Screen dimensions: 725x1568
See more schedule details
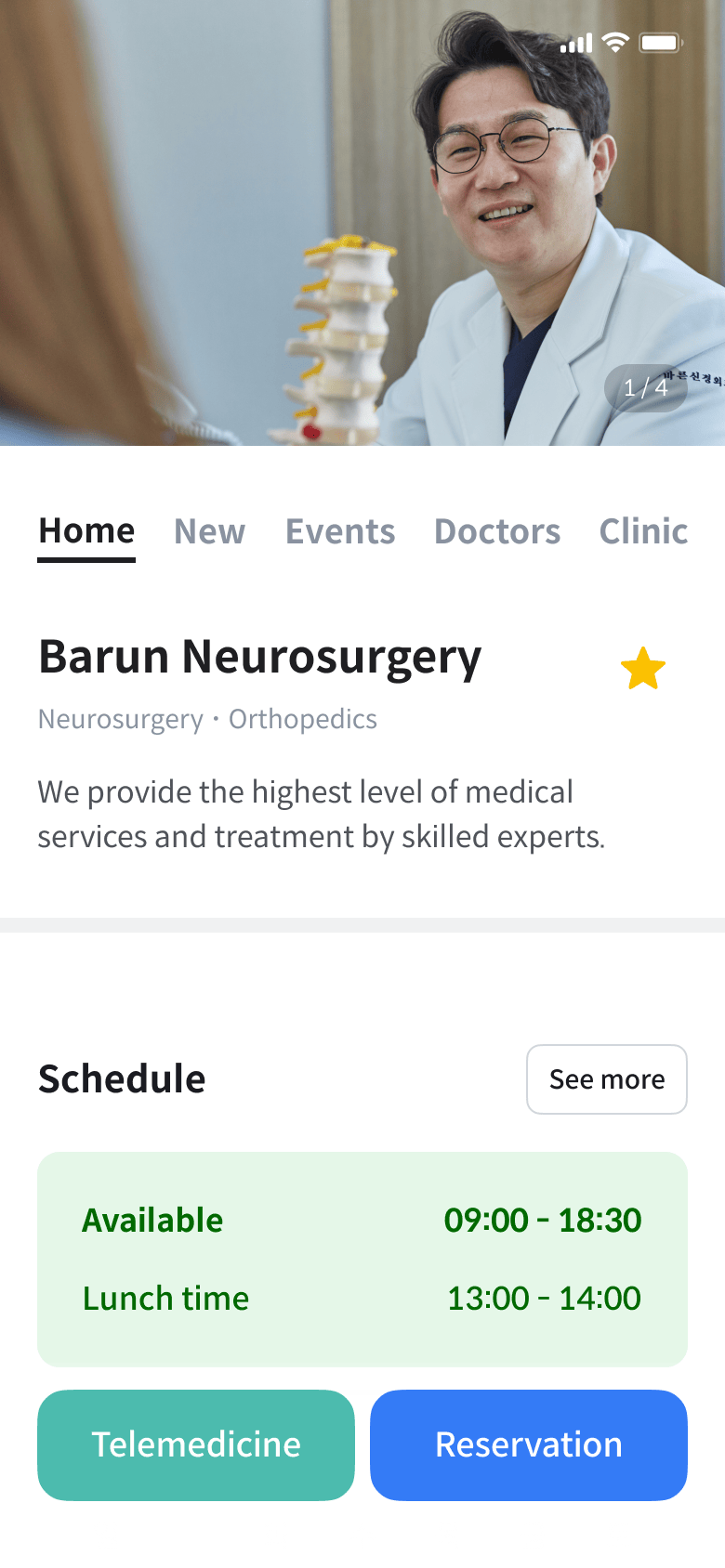[x=606, y=1079]
